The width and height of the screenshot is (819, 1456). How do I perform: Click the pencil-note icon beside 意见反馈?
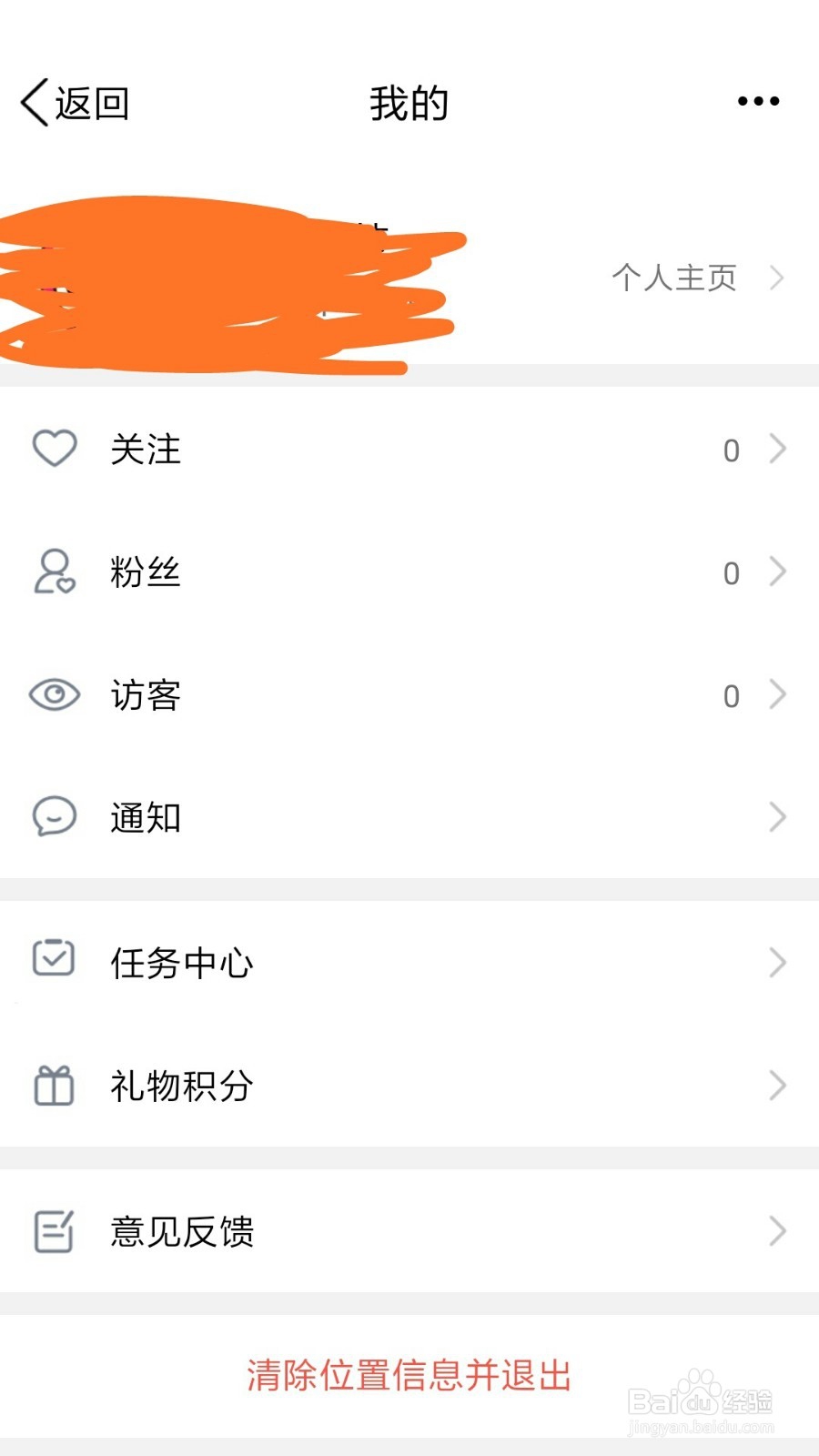click(x=55, y=1231)
